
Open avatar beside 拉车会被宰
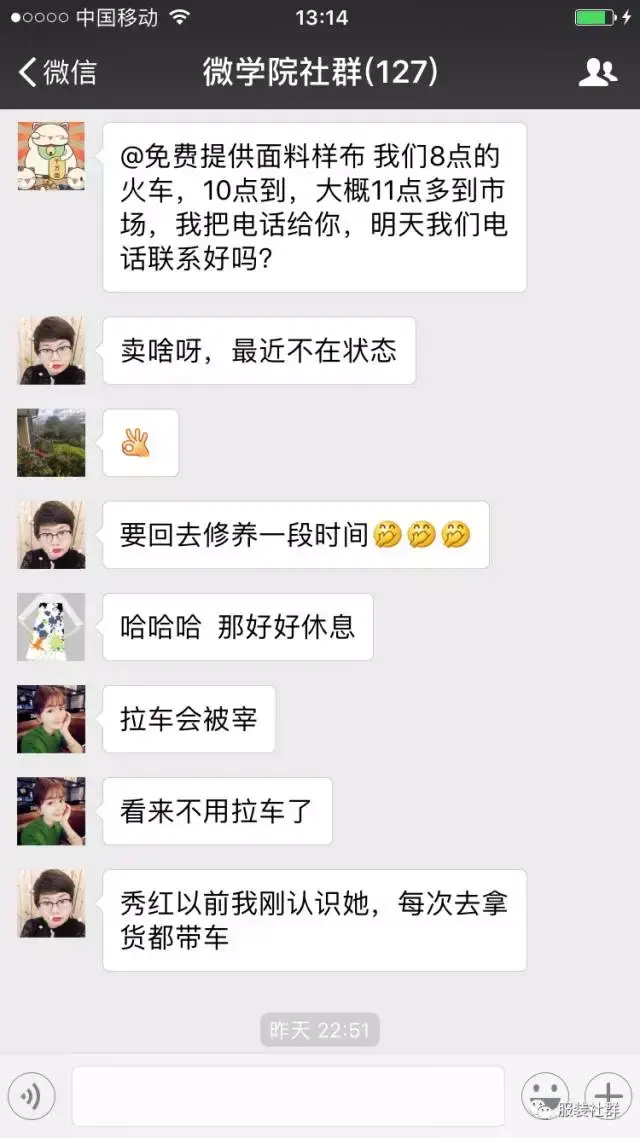(51, 718)
